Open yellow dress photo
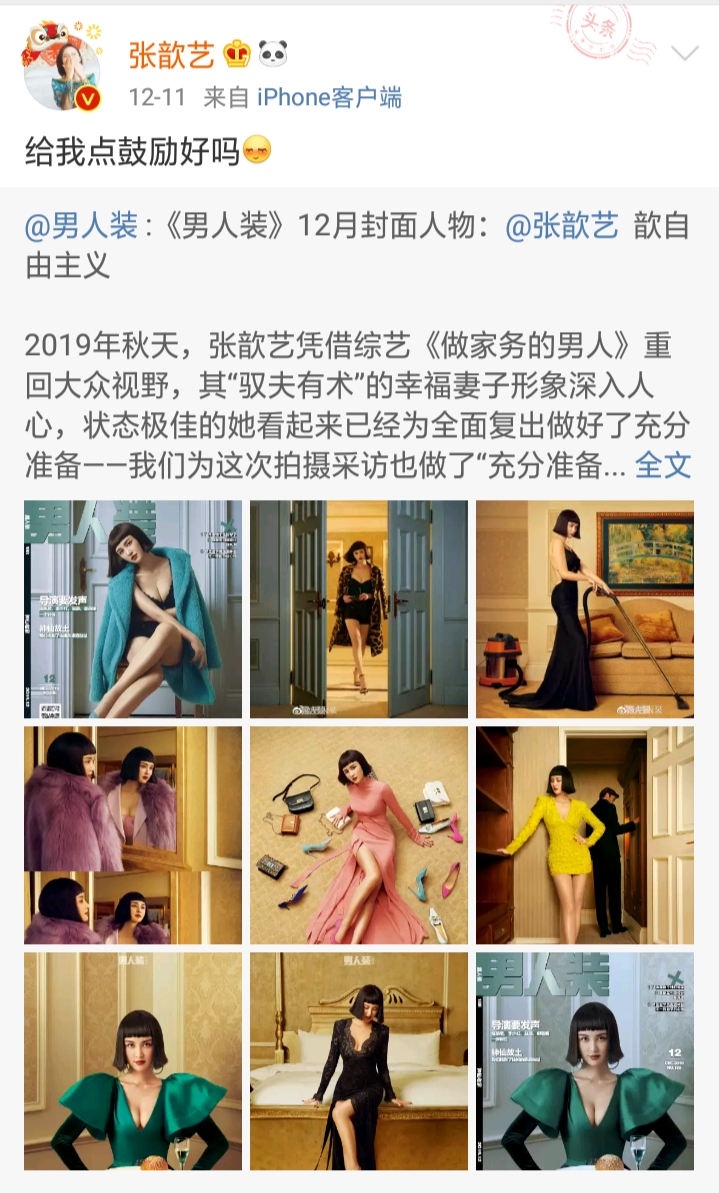This screenshot has width=719, height=1193. 585,835
